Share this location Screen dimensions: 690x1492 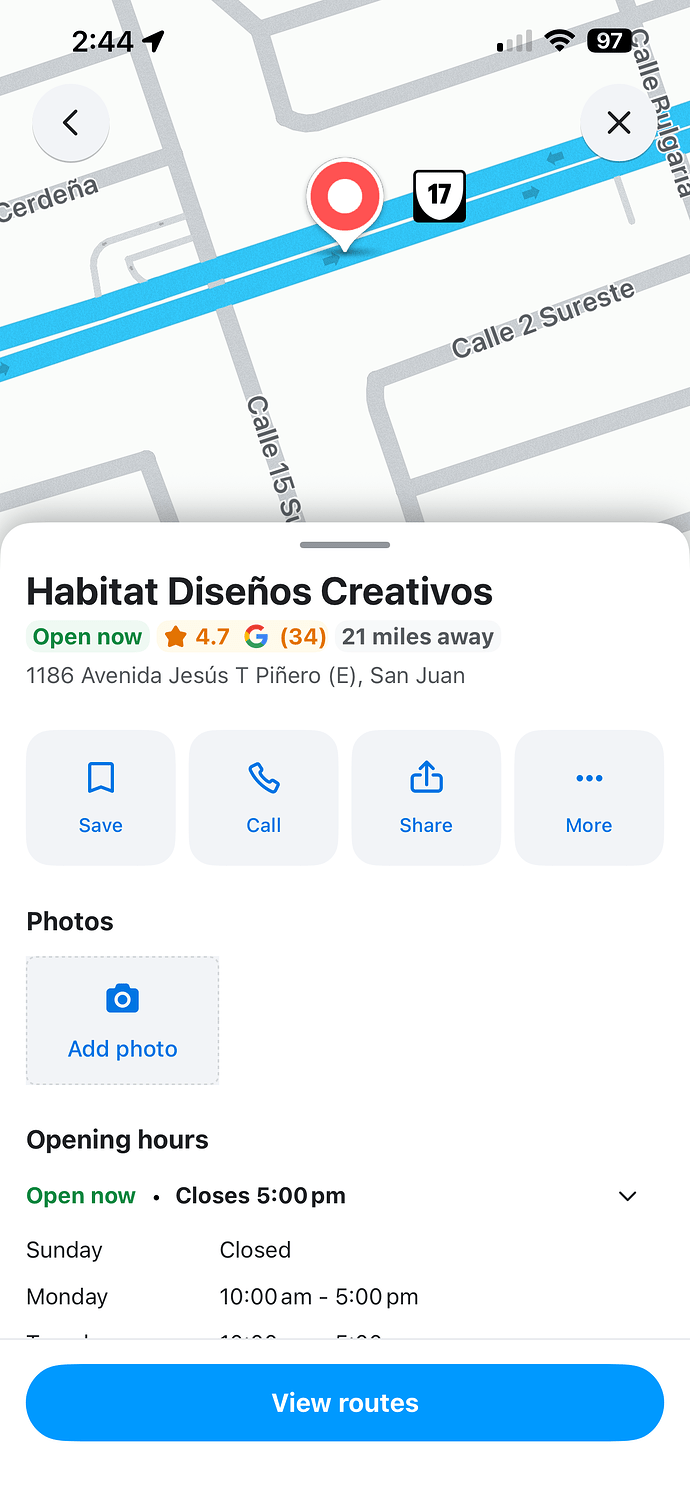click(426, 797)
